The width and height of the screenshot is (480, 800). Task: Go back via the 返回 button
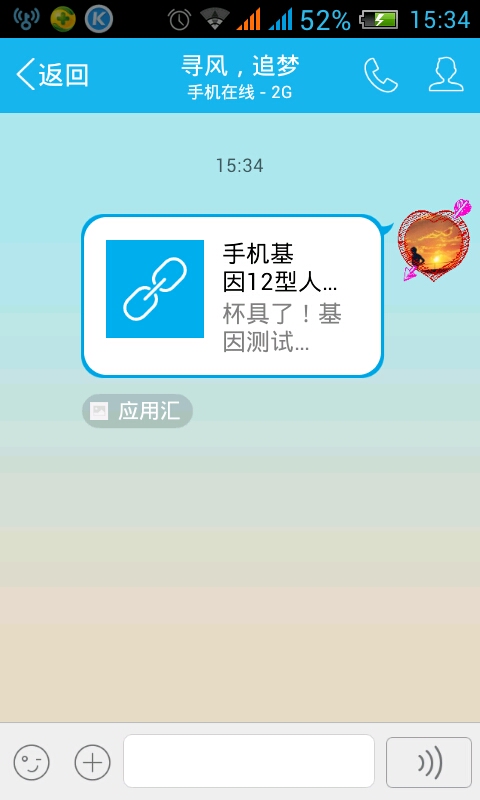coord(53,74)
